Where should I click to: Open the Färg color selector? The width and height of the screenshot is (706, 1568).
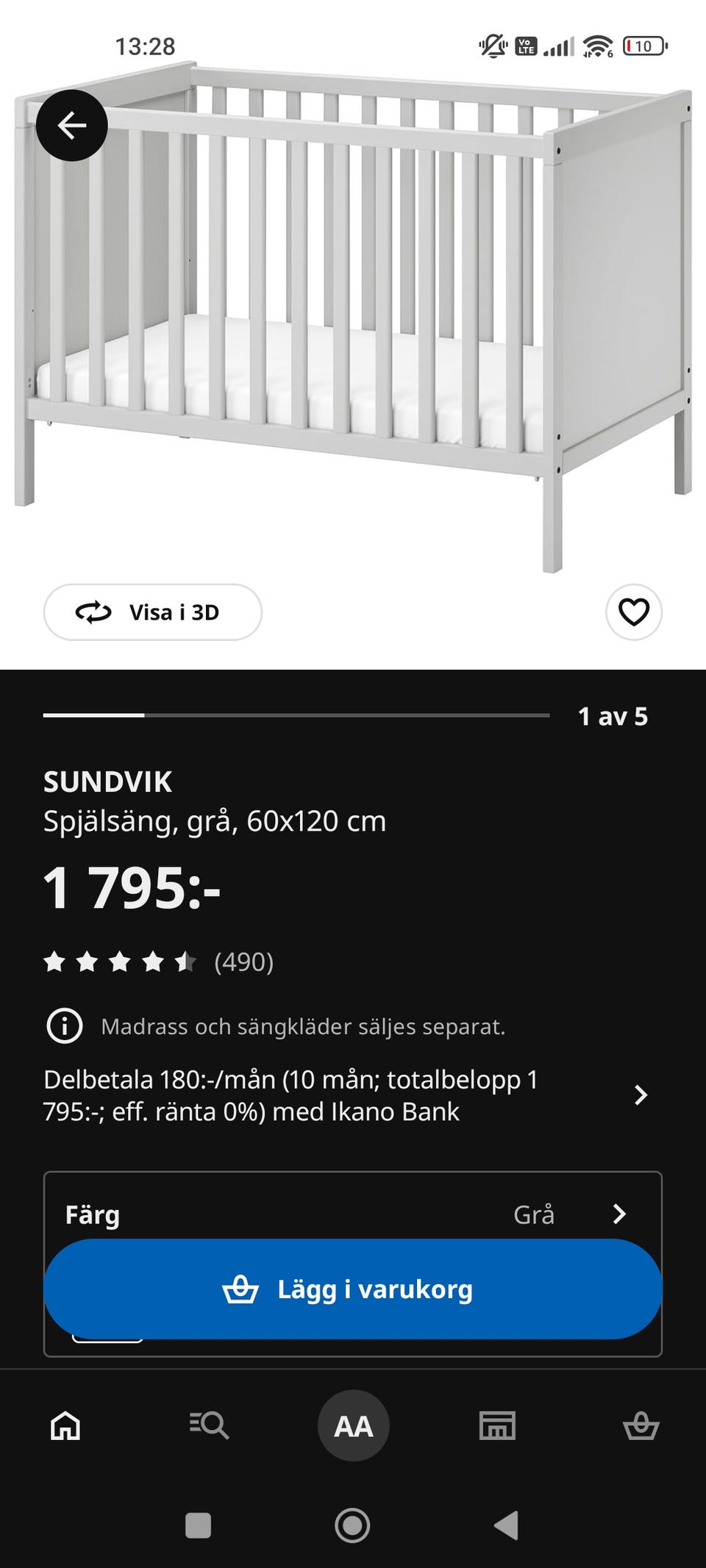353,1214
